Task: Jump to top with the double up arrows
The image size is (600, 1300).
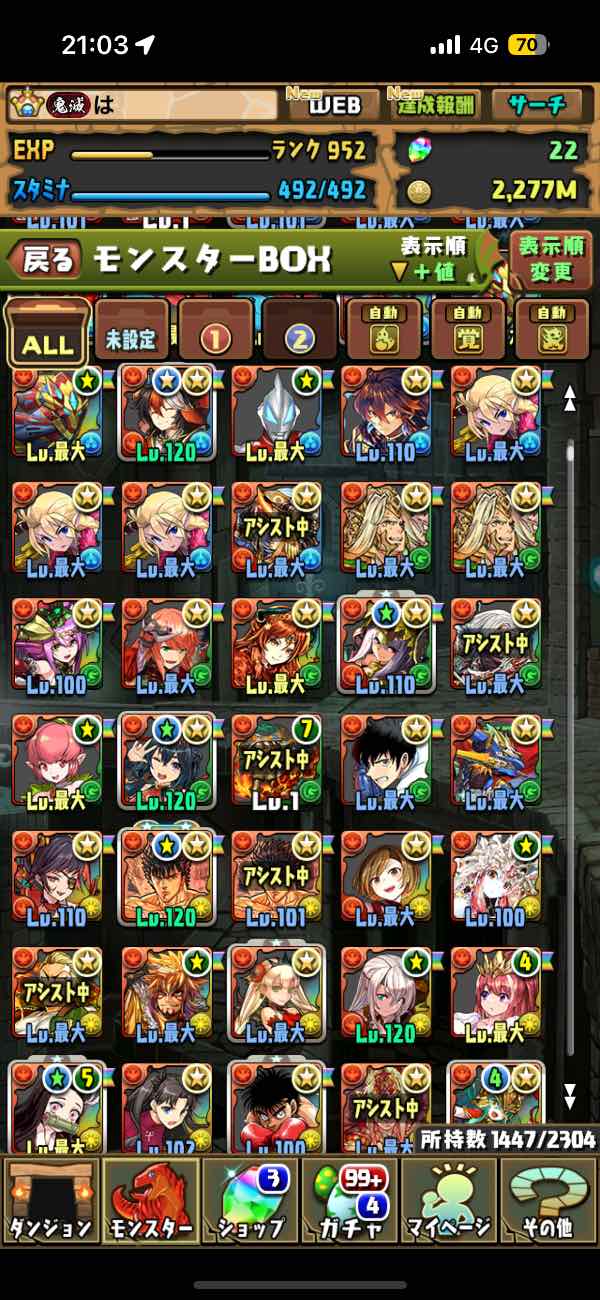Action: point(570,398)
